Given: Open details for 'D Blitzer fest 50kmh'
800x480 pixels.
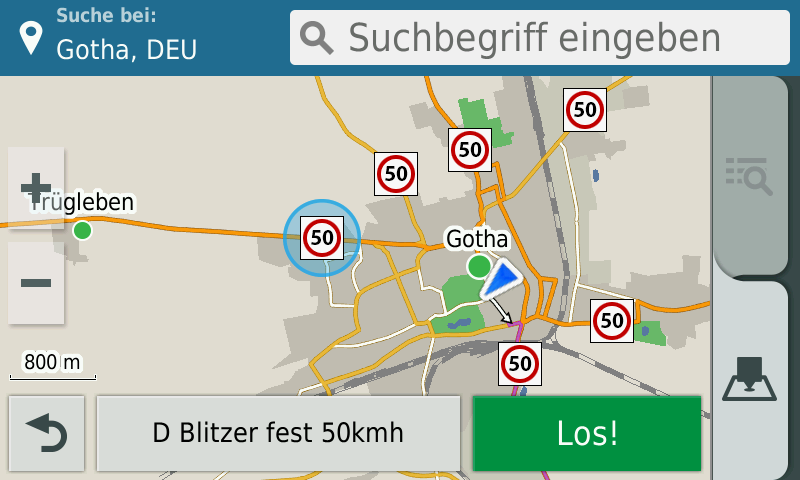Looking at the screenshot, I should point(278,434).
